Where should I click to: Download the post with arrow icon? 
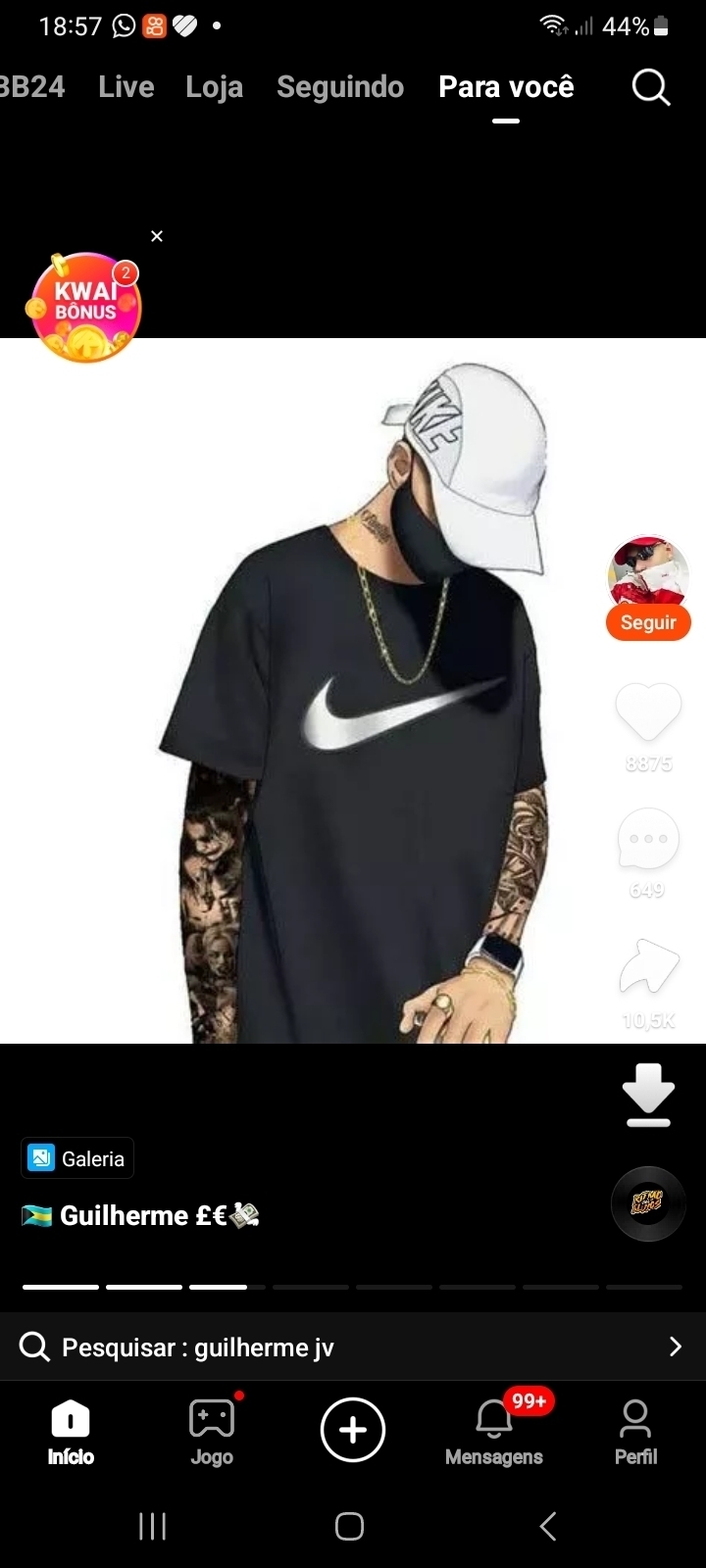click(648, 1095)
